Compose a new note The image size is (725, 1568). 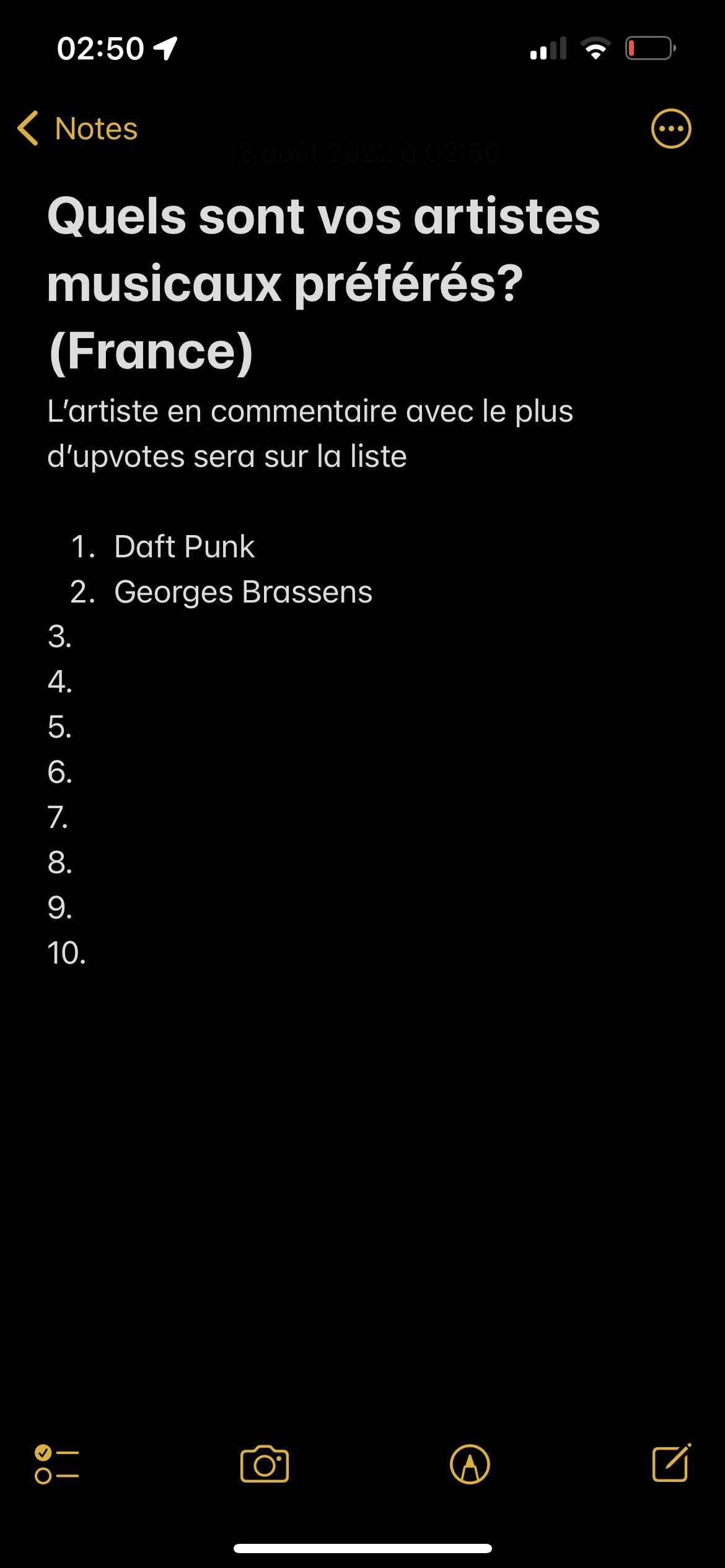coord(672,1463)
